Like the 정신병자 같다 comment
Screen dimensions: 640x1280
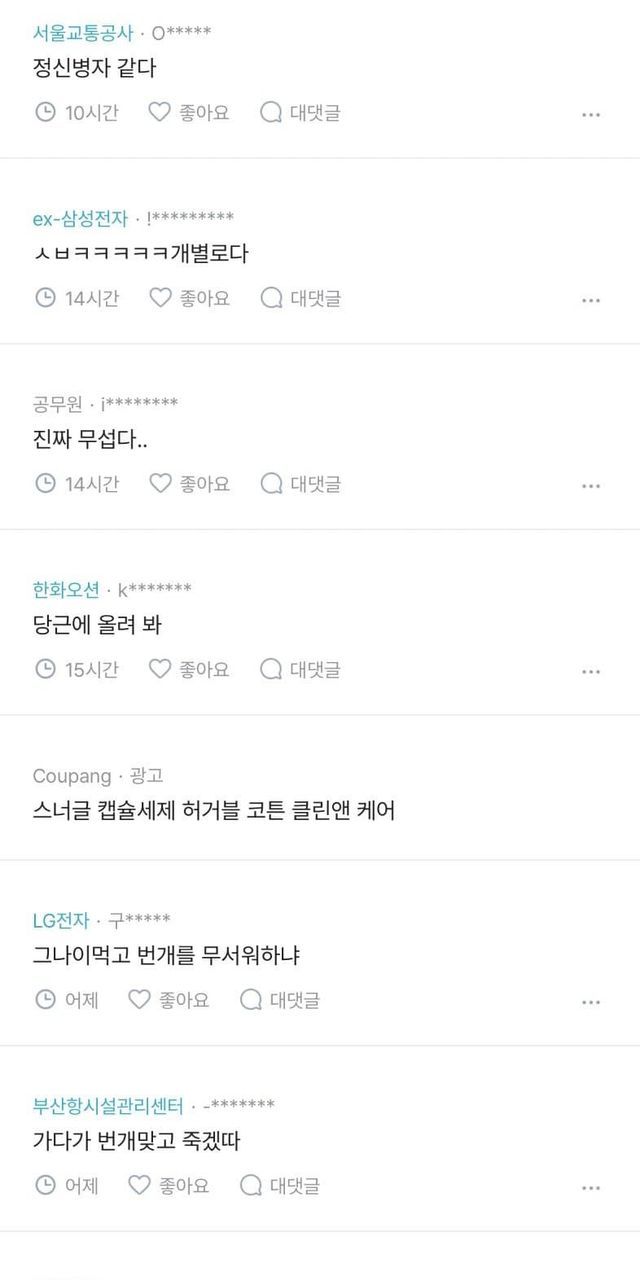(189, 112)
